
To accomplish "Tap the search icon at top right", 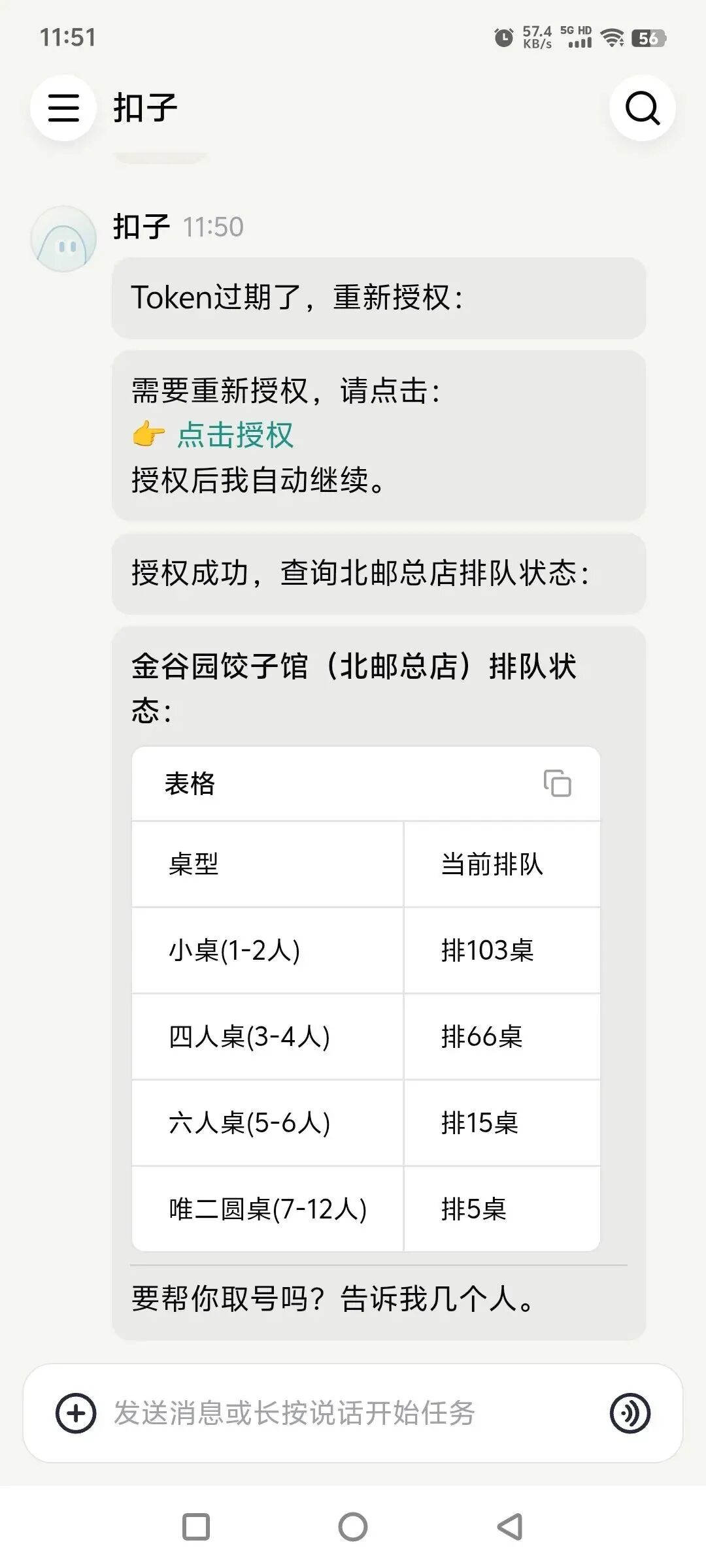I will tap(643, 108).
